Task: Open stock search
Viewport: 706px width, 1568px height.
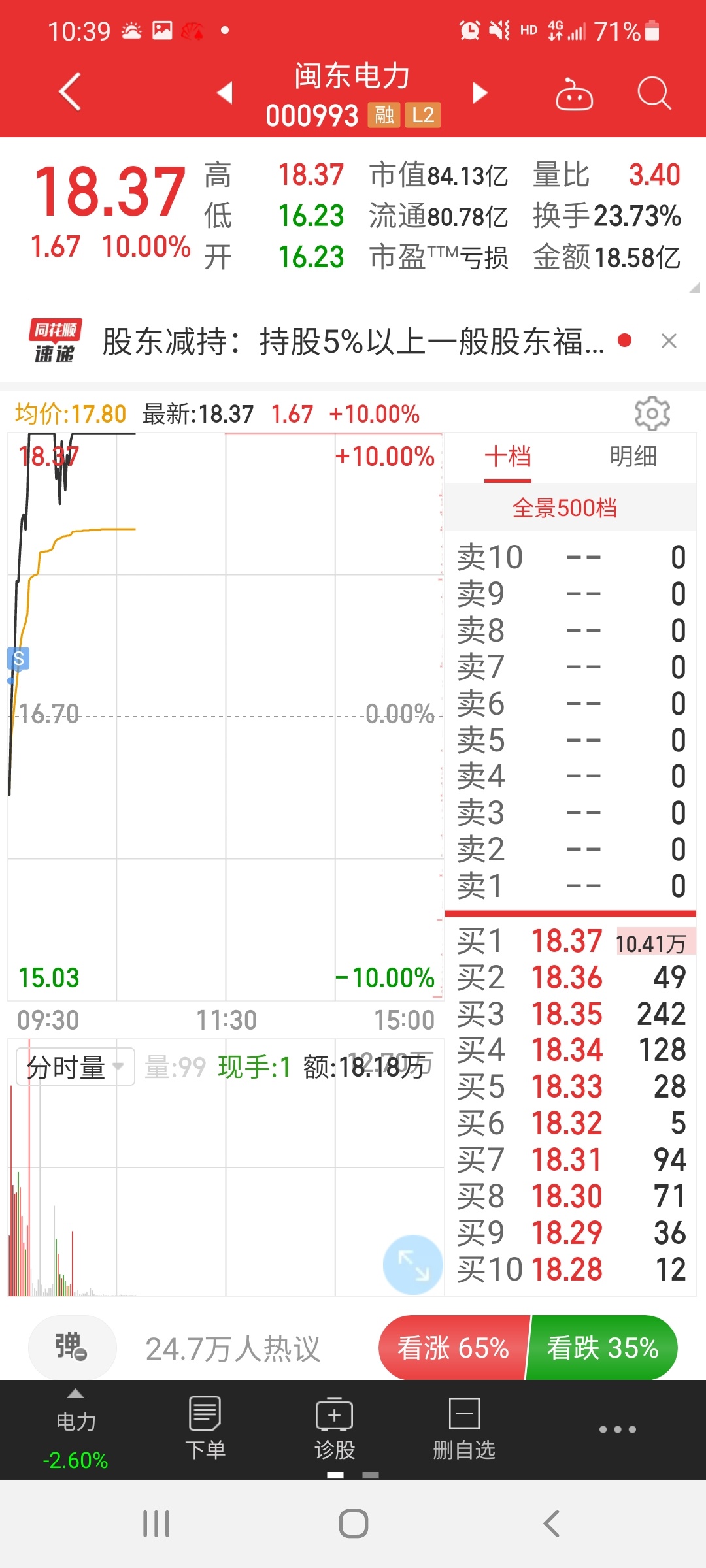Action: pos(654,93)
